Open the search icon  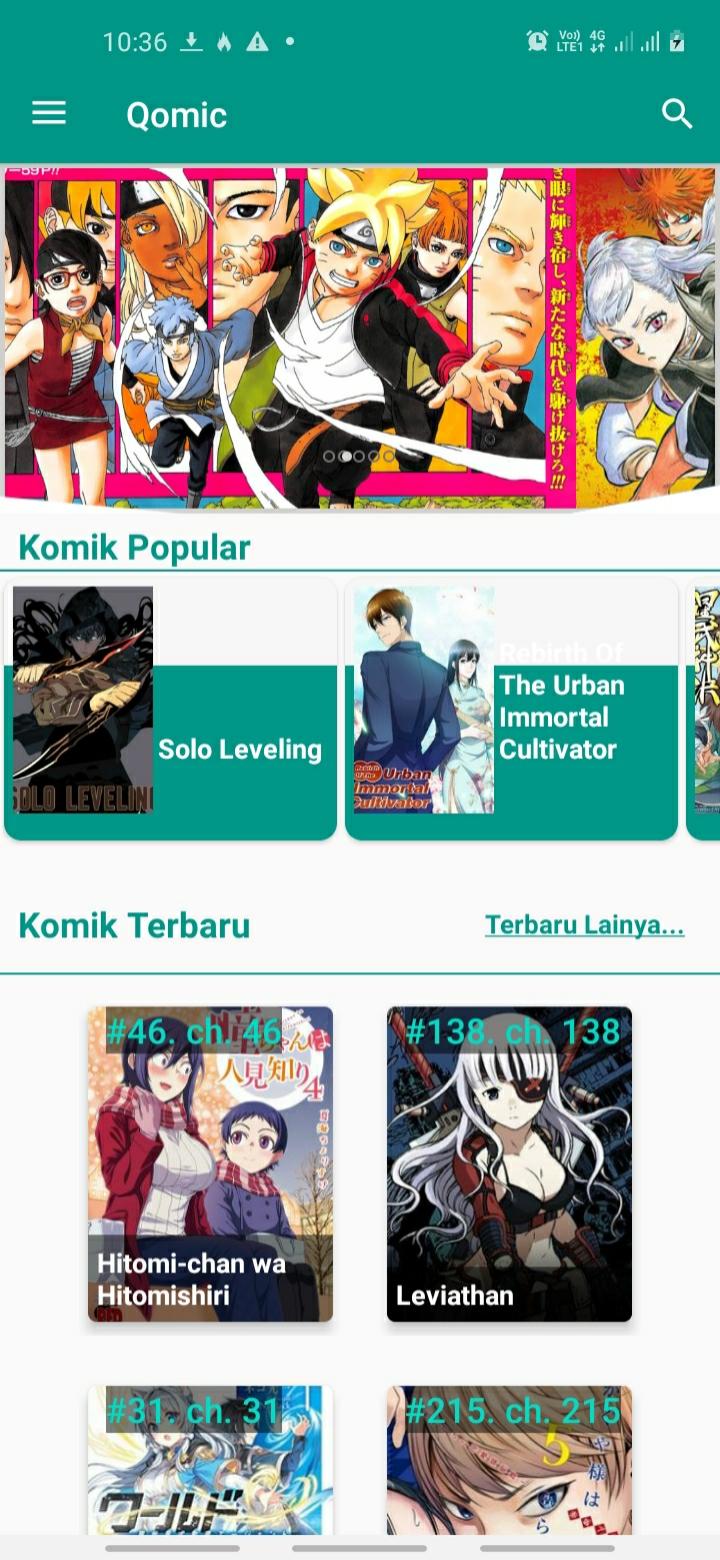click(677, 114)
